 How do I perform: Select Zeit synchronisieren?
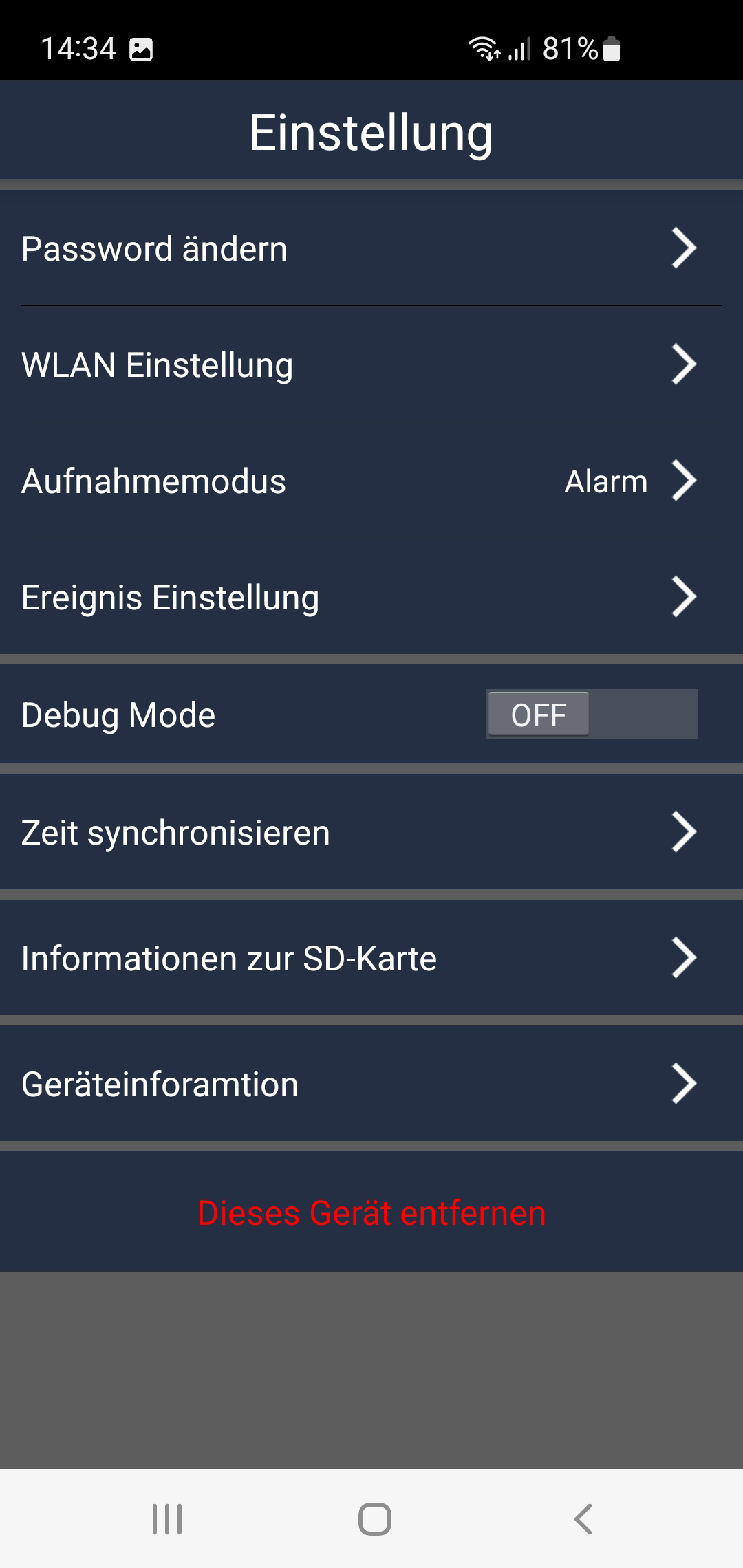[x=371, y=832]
